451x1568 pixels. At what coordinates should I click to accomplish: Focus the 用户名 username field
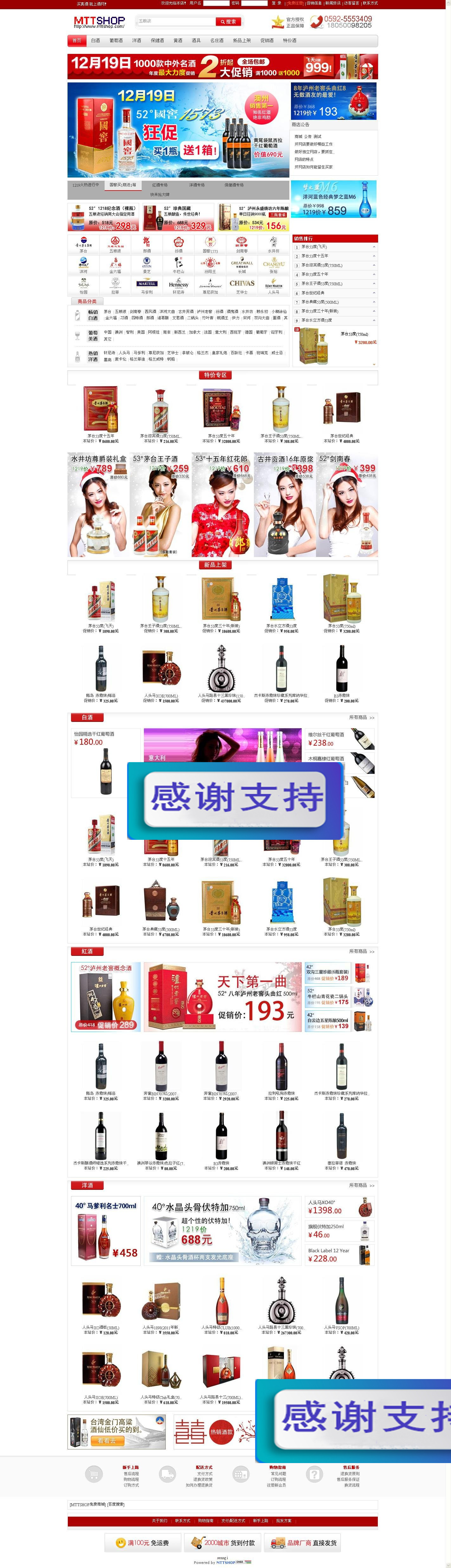215,3
